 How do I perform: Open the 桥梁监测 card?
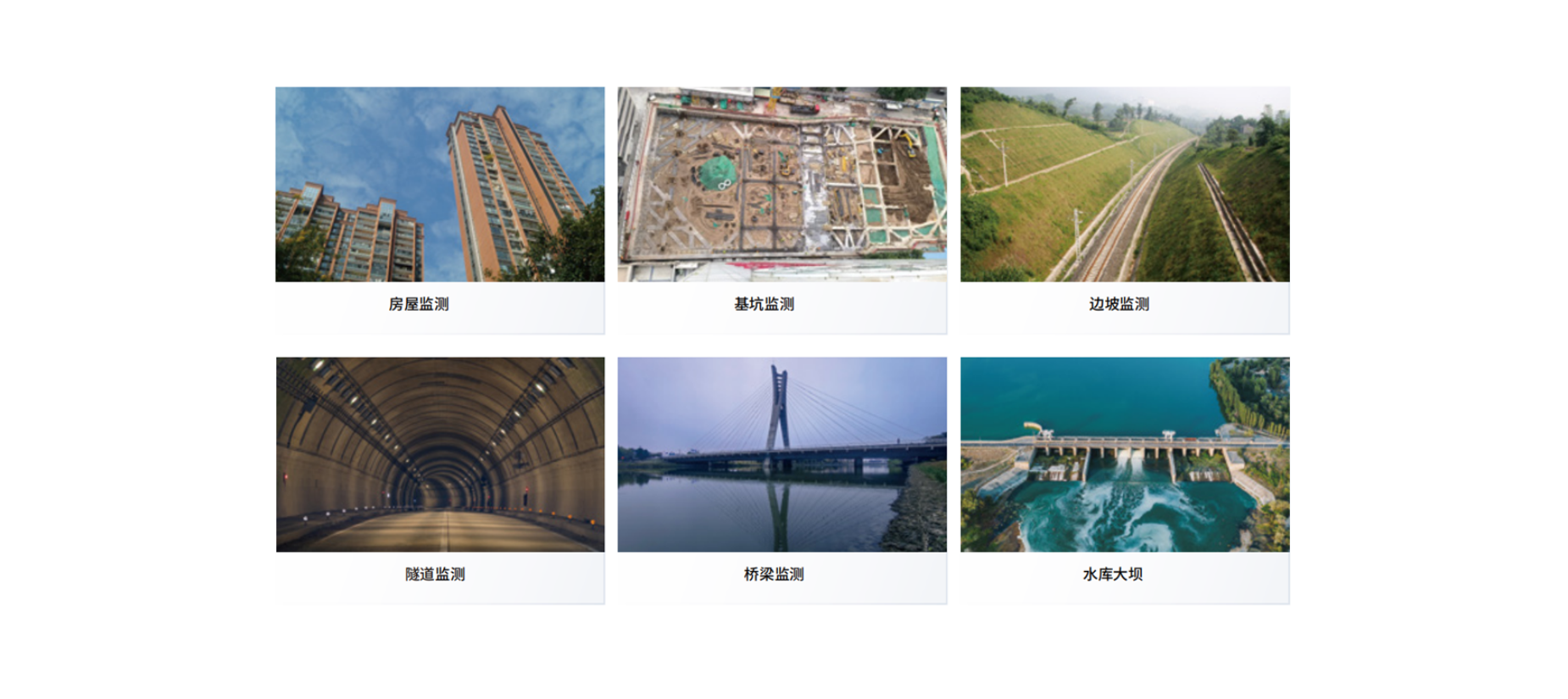tap(781, 480)
